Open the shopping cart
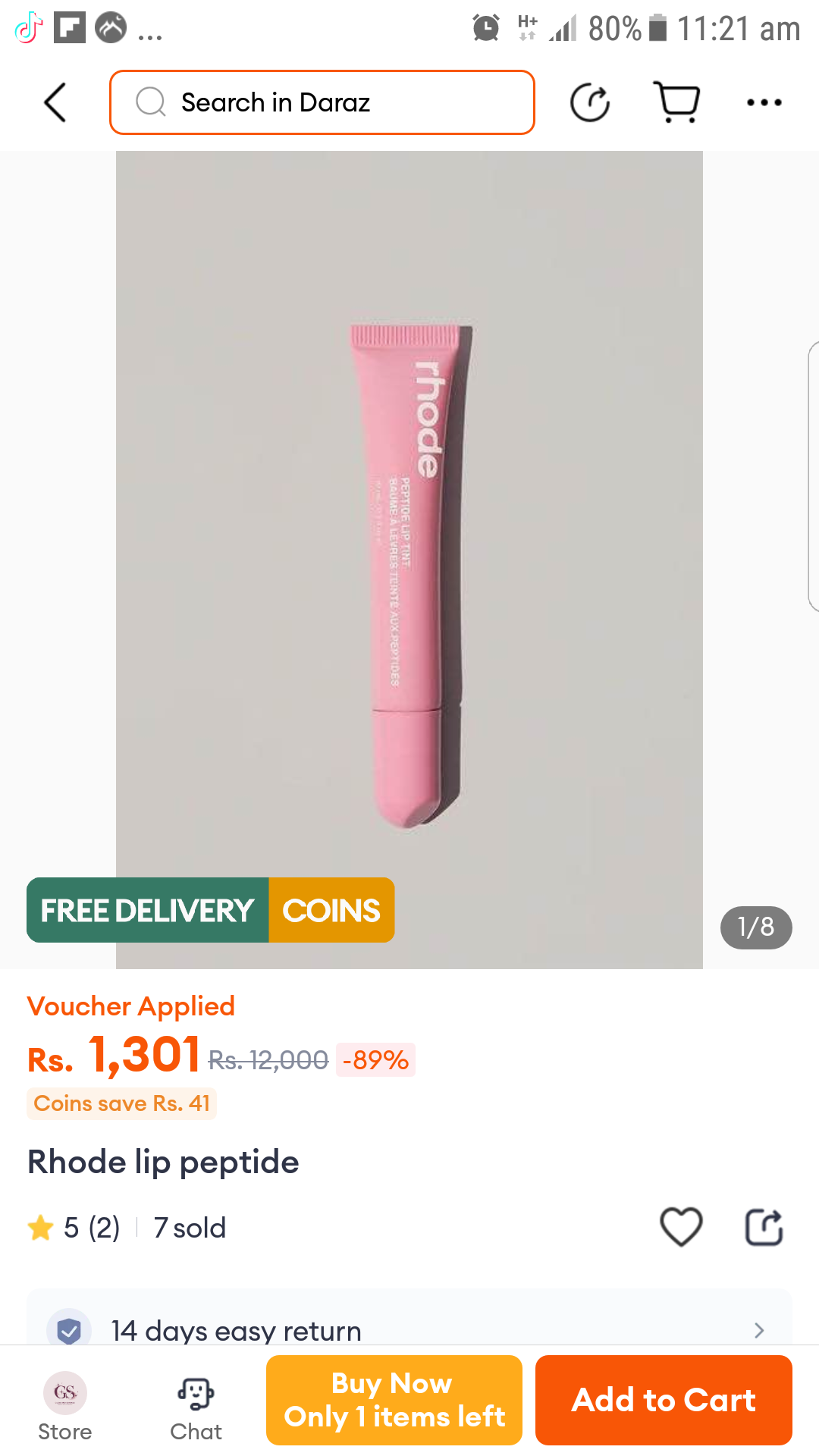The image size is (819, 1456). click(x=676, y=102)
